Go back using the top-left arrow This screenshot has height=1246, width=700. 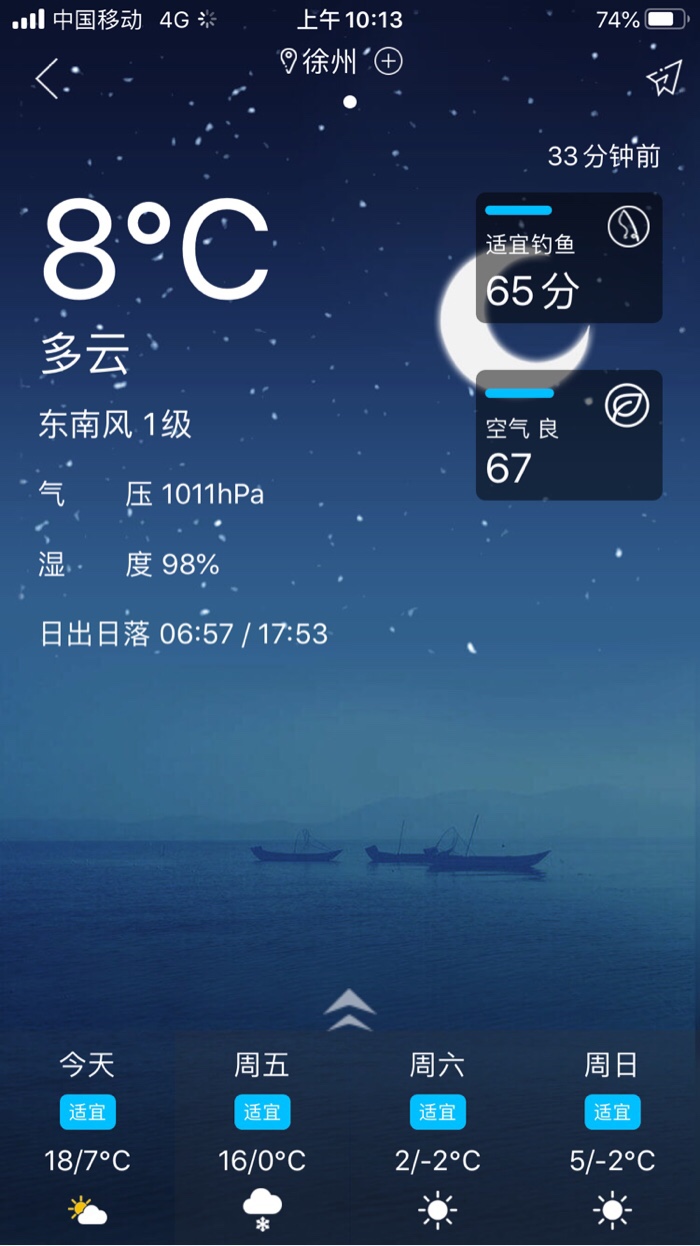click(47, 79)
